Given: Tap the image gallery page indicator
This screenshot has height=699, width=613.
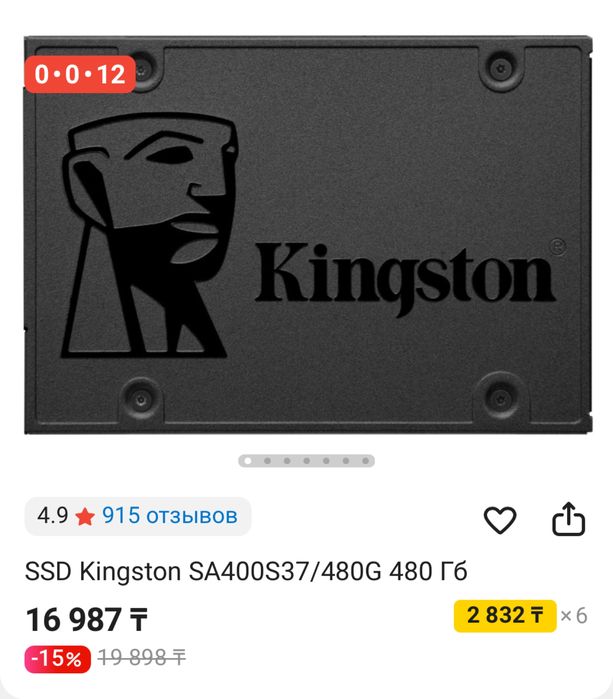Looking at the screenshot, I should pos(306,461).
